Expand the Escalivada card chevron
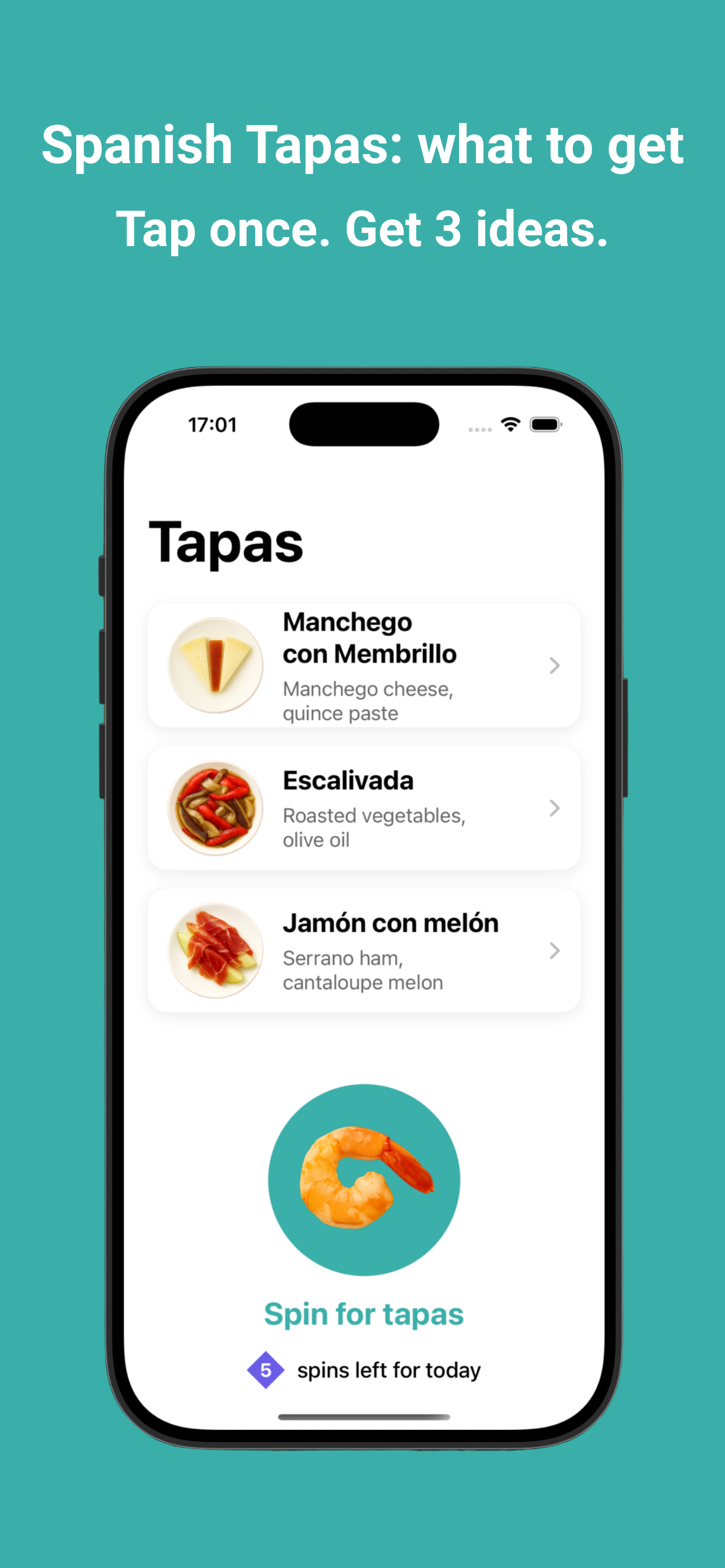The width and height of the screenshot is (725, 1568). click(x=554, y=808)
